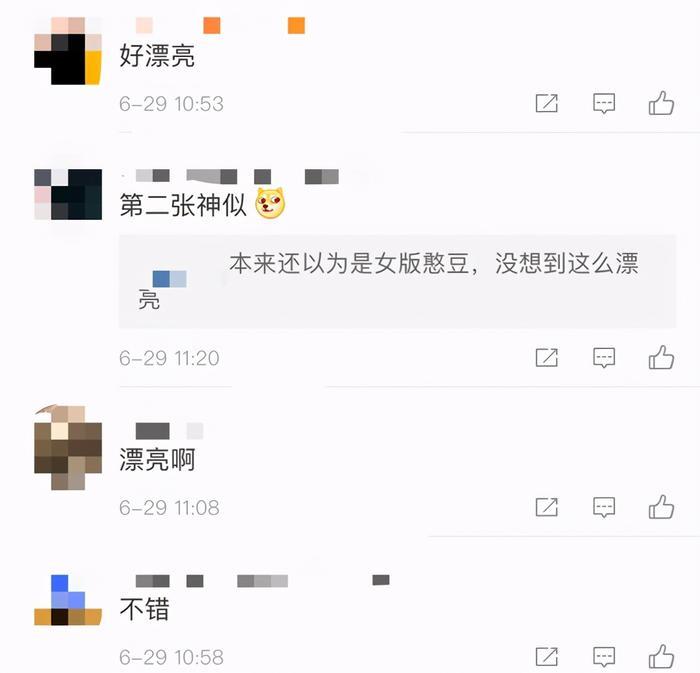Like the comment '好漂亮'
The image size is (700, 673).
[x=661, y=103]
